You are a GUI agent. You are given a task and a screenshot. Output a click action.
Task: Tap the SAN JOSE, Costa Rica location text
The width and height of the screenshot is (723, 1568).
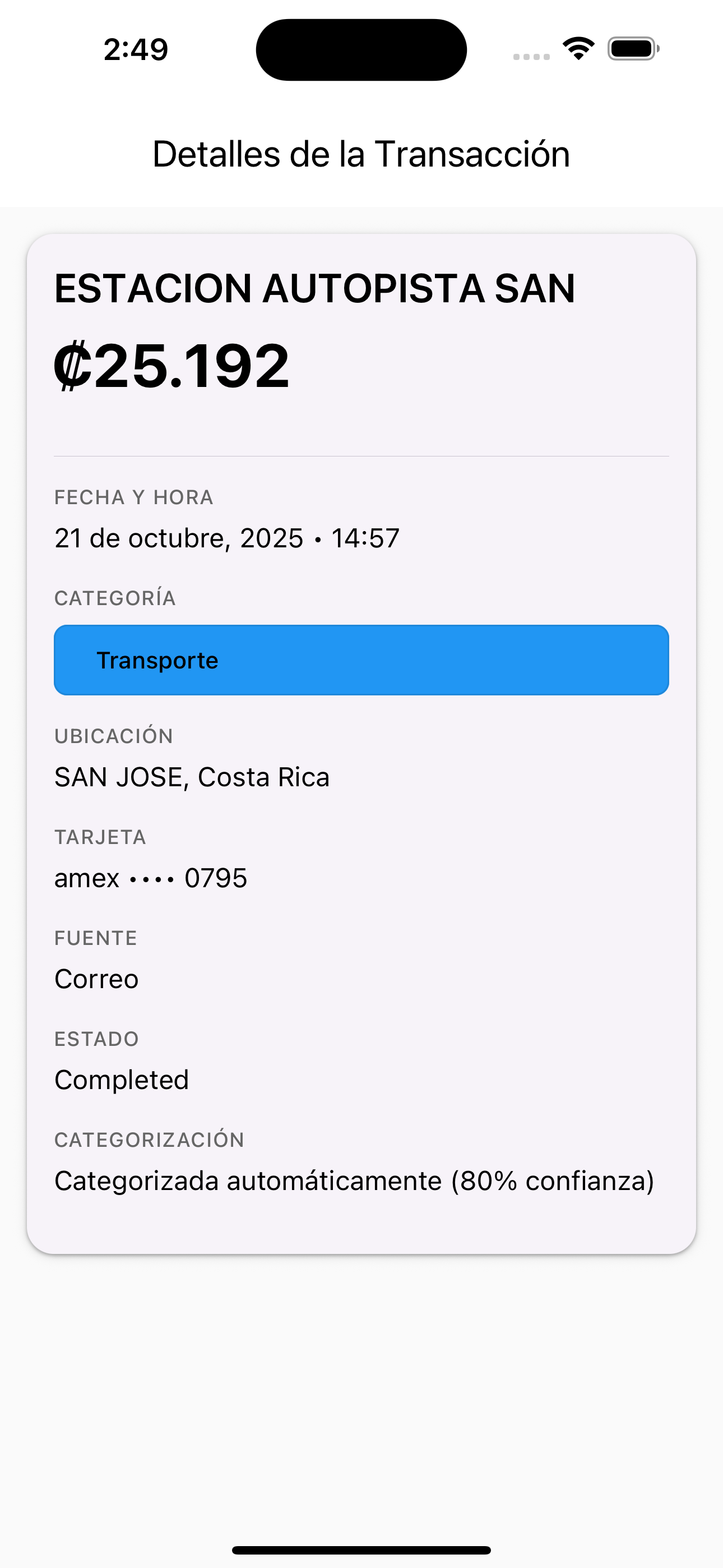[192, 777]
